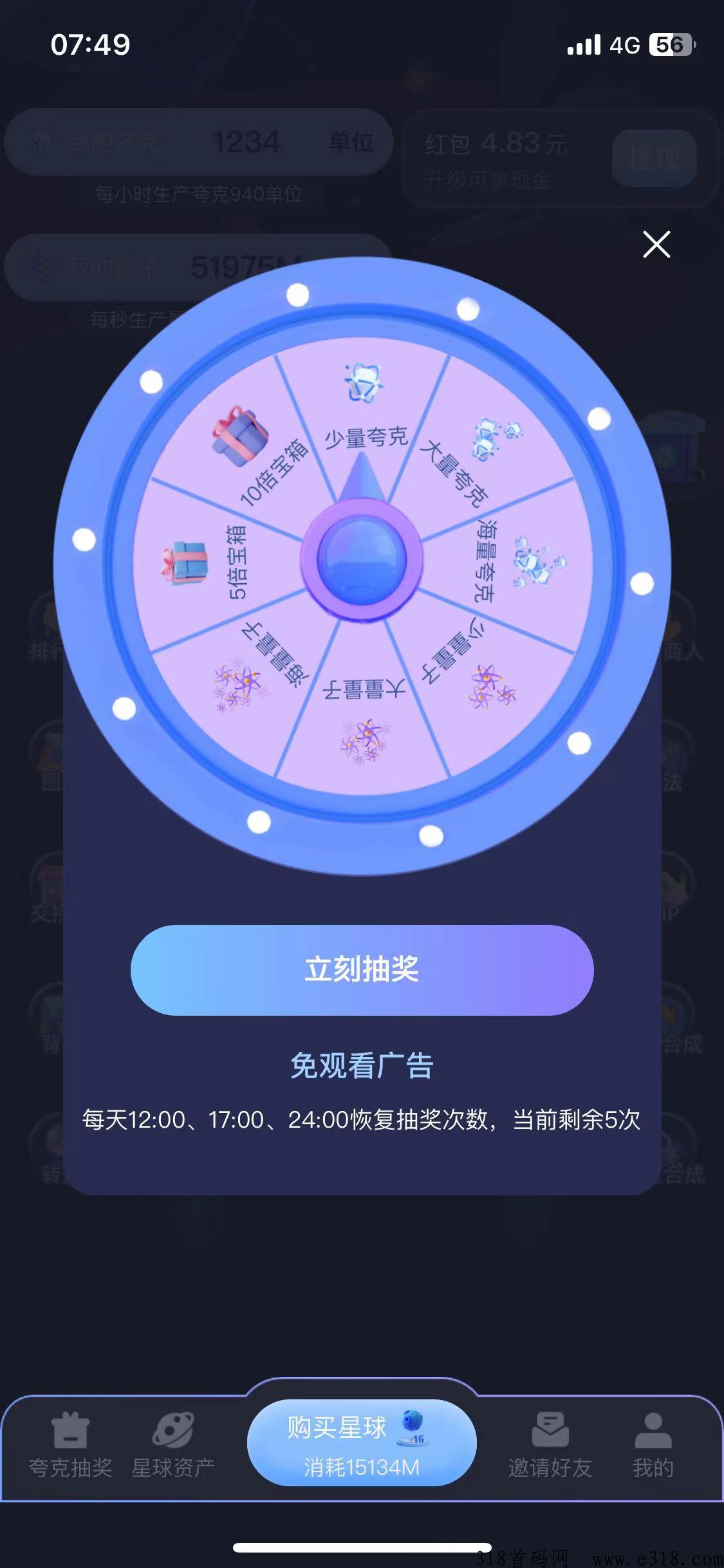This screenshot has height=1568, width=724.
Task: Tap the 立刻抽奖 draw button
Action: coord(362,970)
